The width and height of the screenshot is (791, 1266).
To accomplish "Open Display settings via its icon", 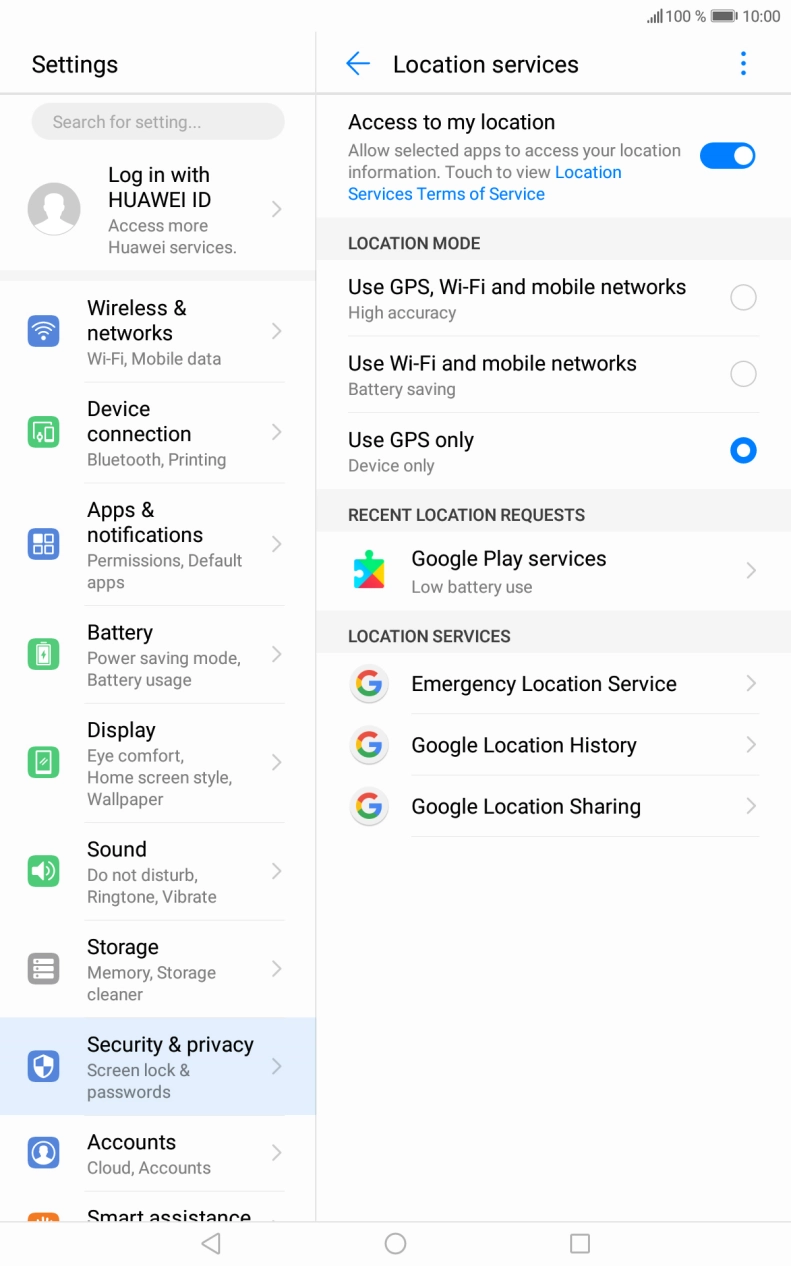I will pyautogui.click(x=43, y=762).
